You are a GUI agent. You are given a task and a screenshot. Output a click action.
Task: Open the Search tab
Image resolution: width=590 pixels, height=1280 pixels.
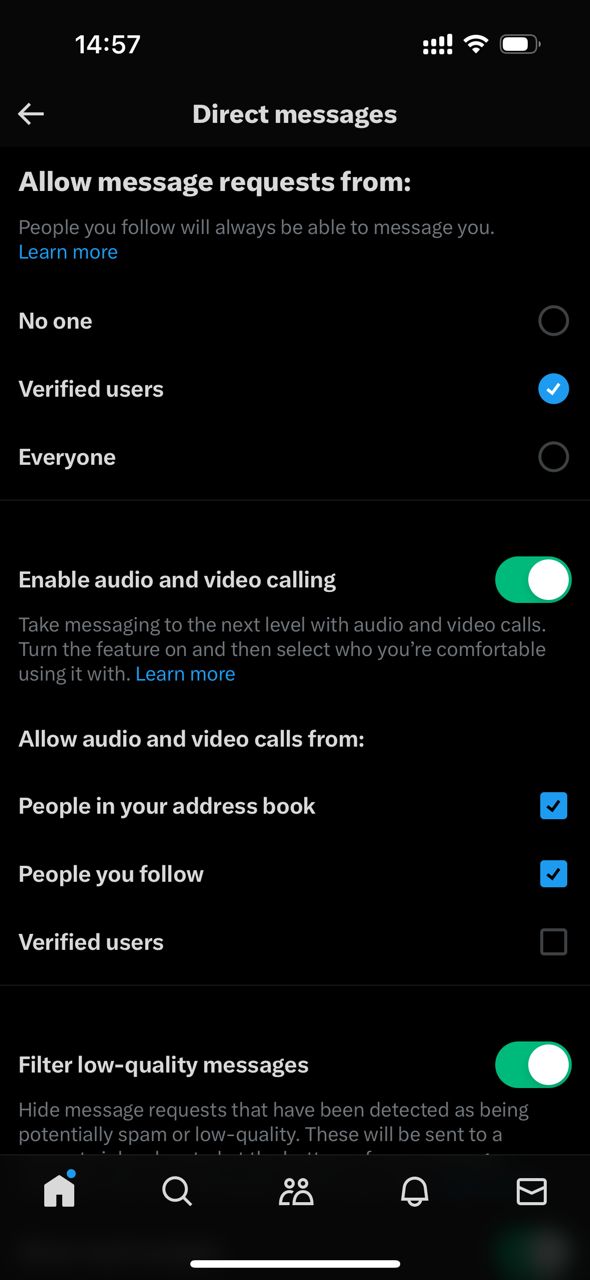pos(177,1191)
